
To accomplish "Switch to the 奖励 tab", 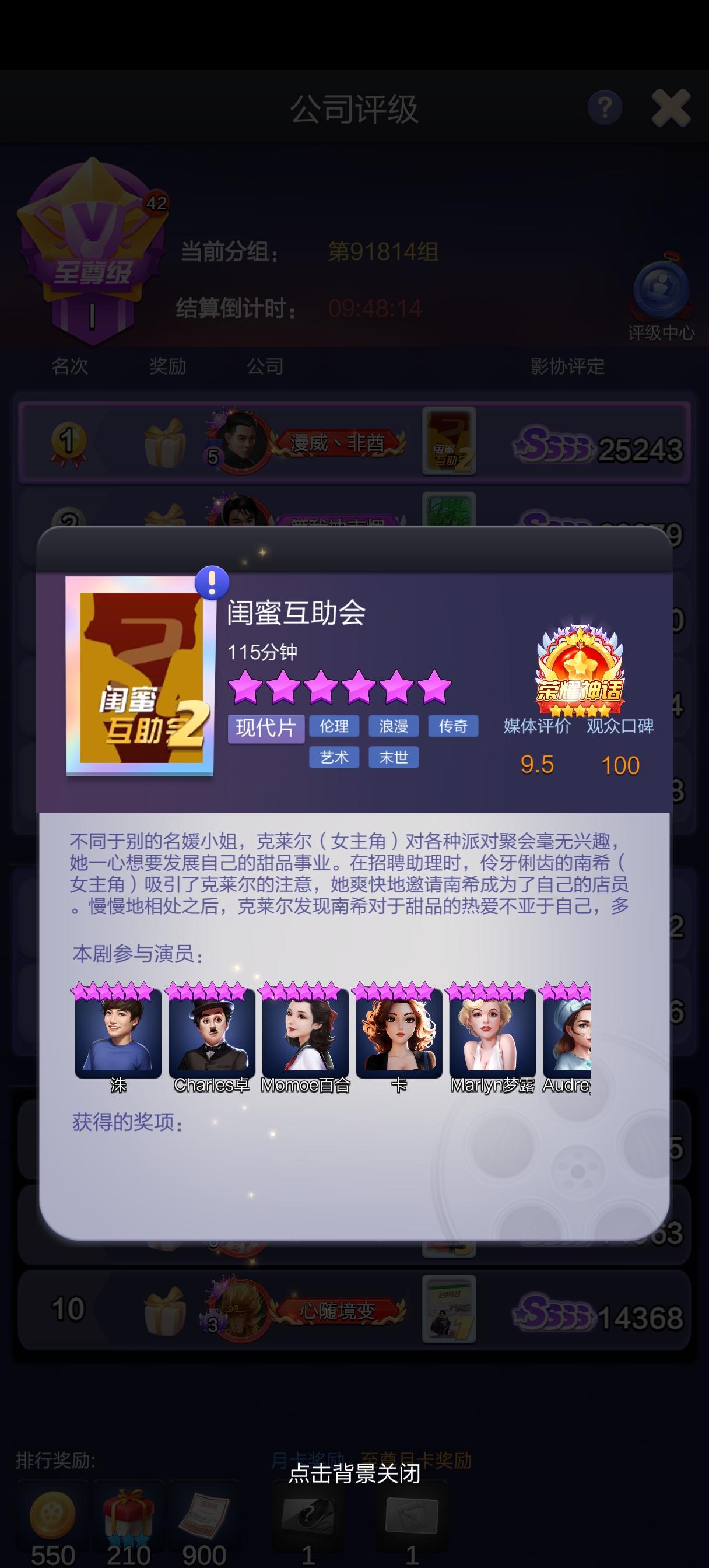I will [x=166, y=366].
